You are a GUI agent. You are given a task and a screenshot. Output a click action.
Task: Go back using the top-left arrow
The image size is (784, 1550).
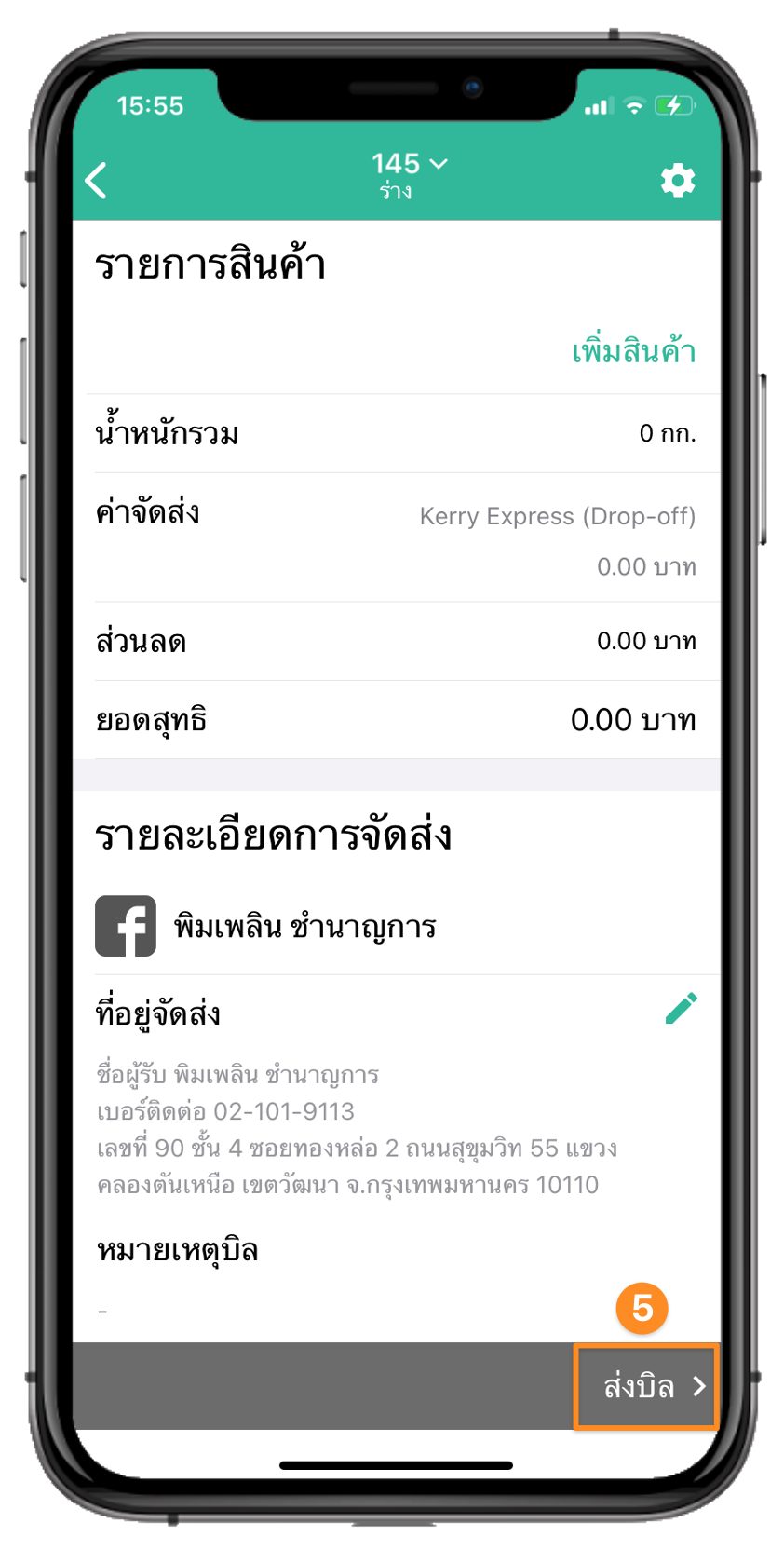(x=97, y=181)
